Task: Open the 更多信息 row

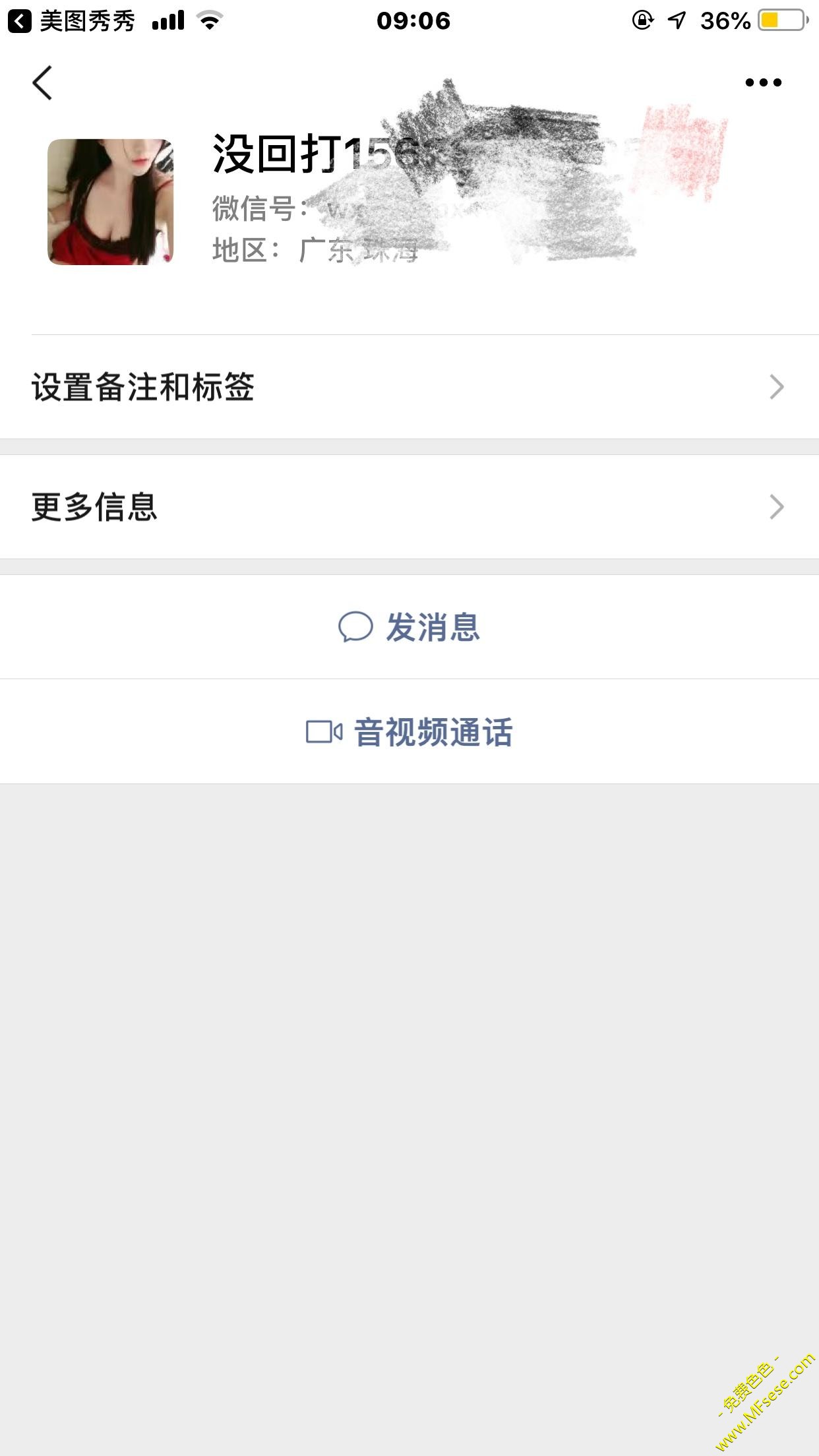Action: (409, 507)
